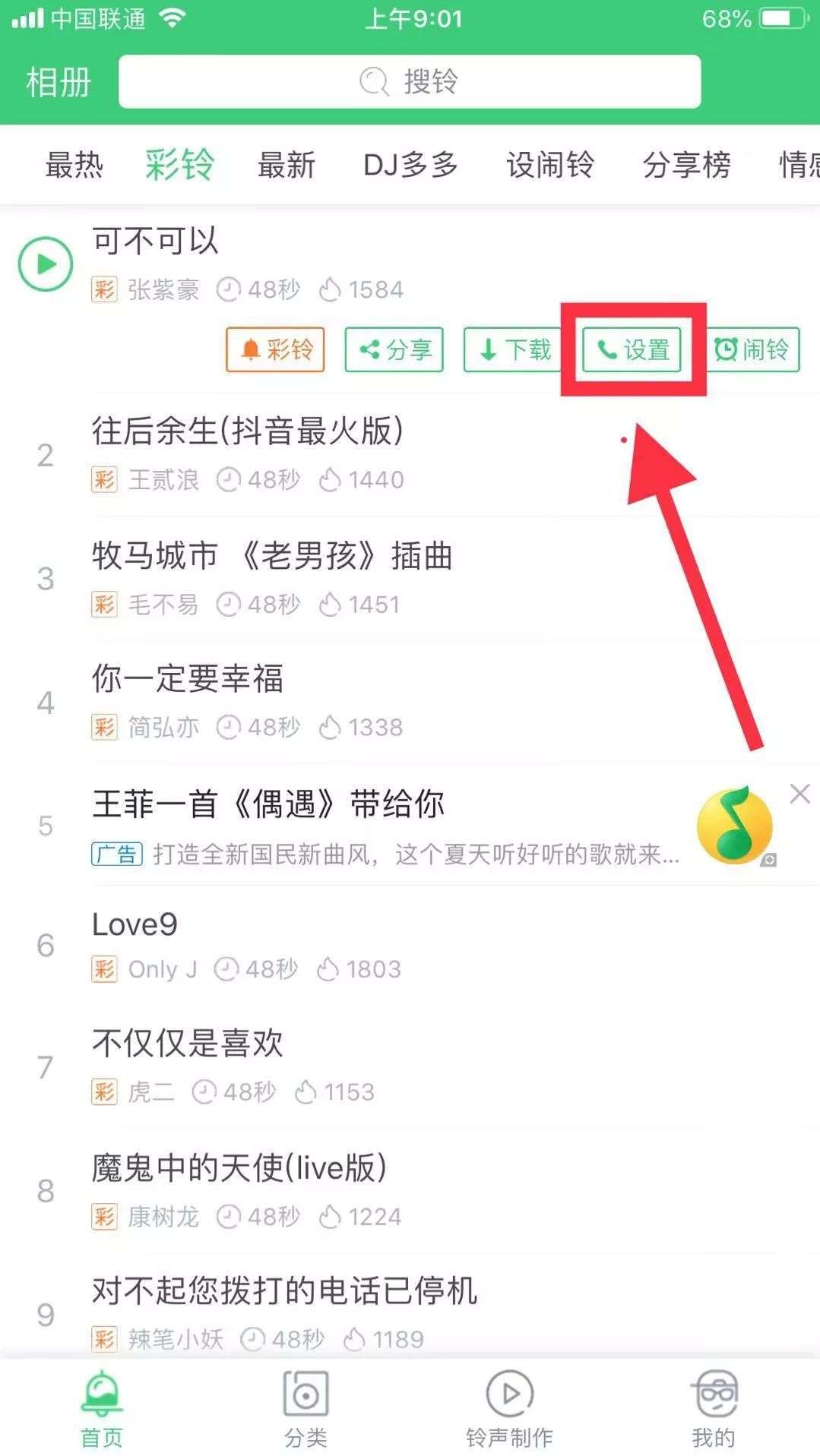Go to the 分享榜 tab

pyautogui.click(x=686, y=165)
